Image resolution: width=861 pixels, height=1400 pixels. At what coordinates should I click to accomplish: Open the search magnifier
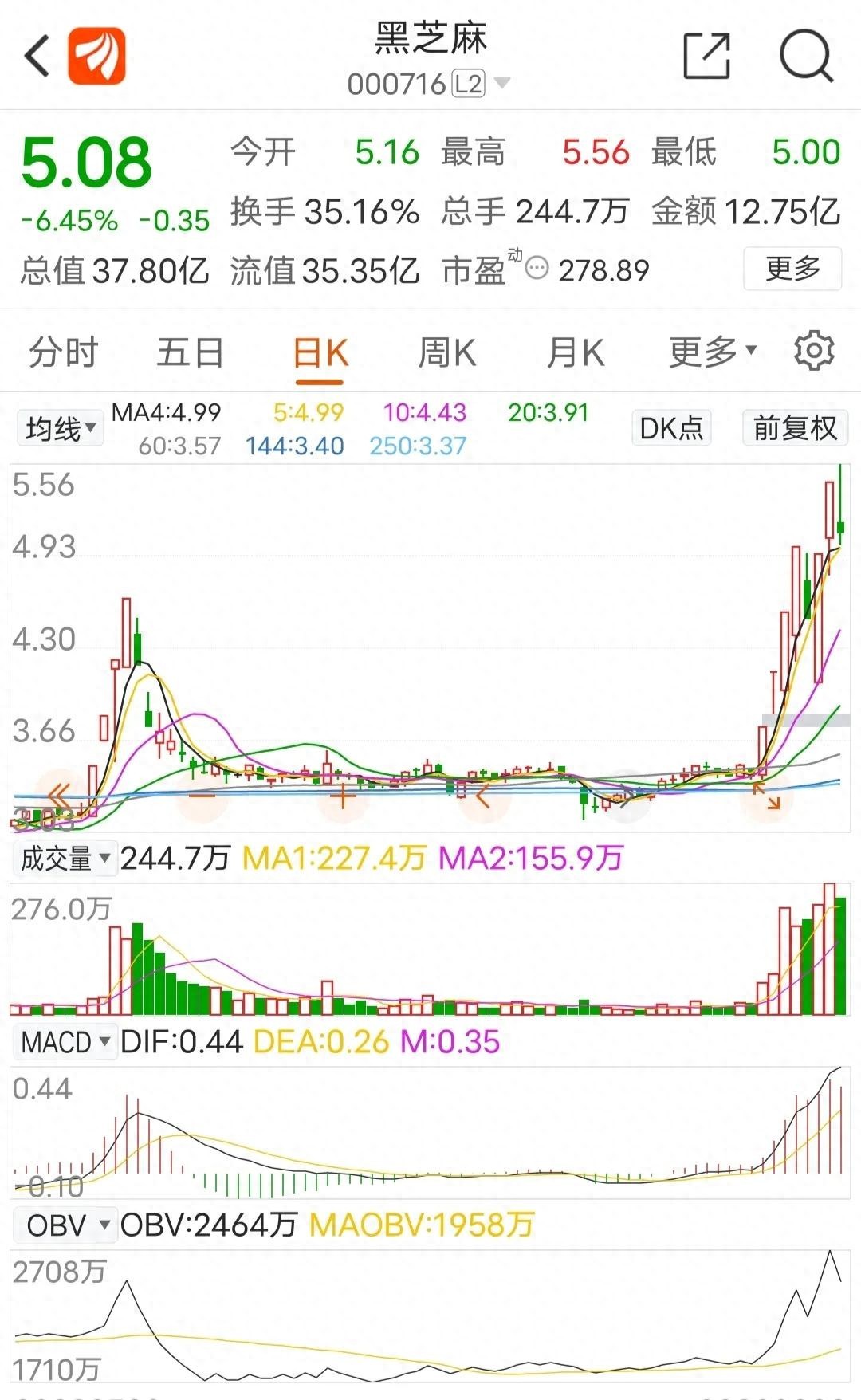[x=806, y=56]
